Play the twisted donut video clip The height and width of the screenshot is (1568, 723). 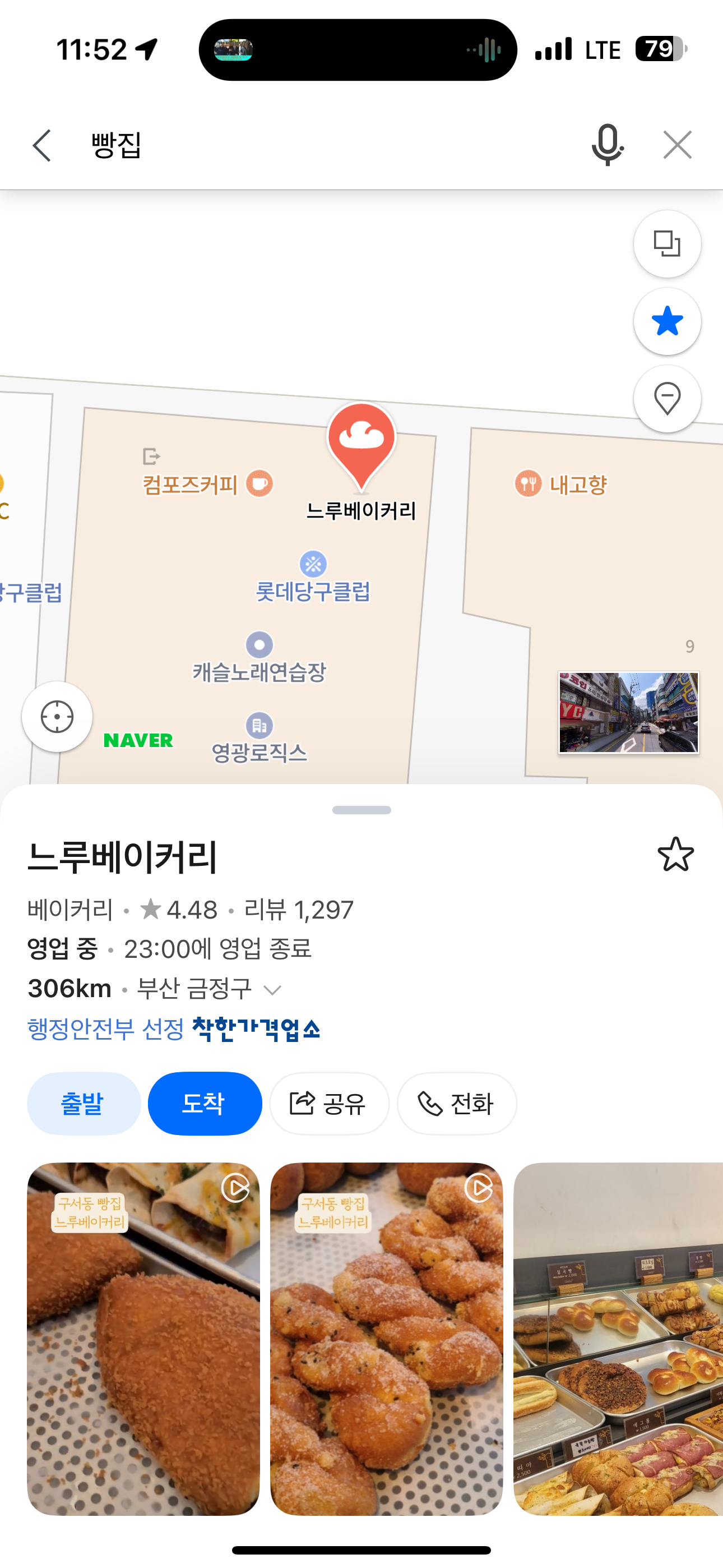click(x=387, y=1339)
